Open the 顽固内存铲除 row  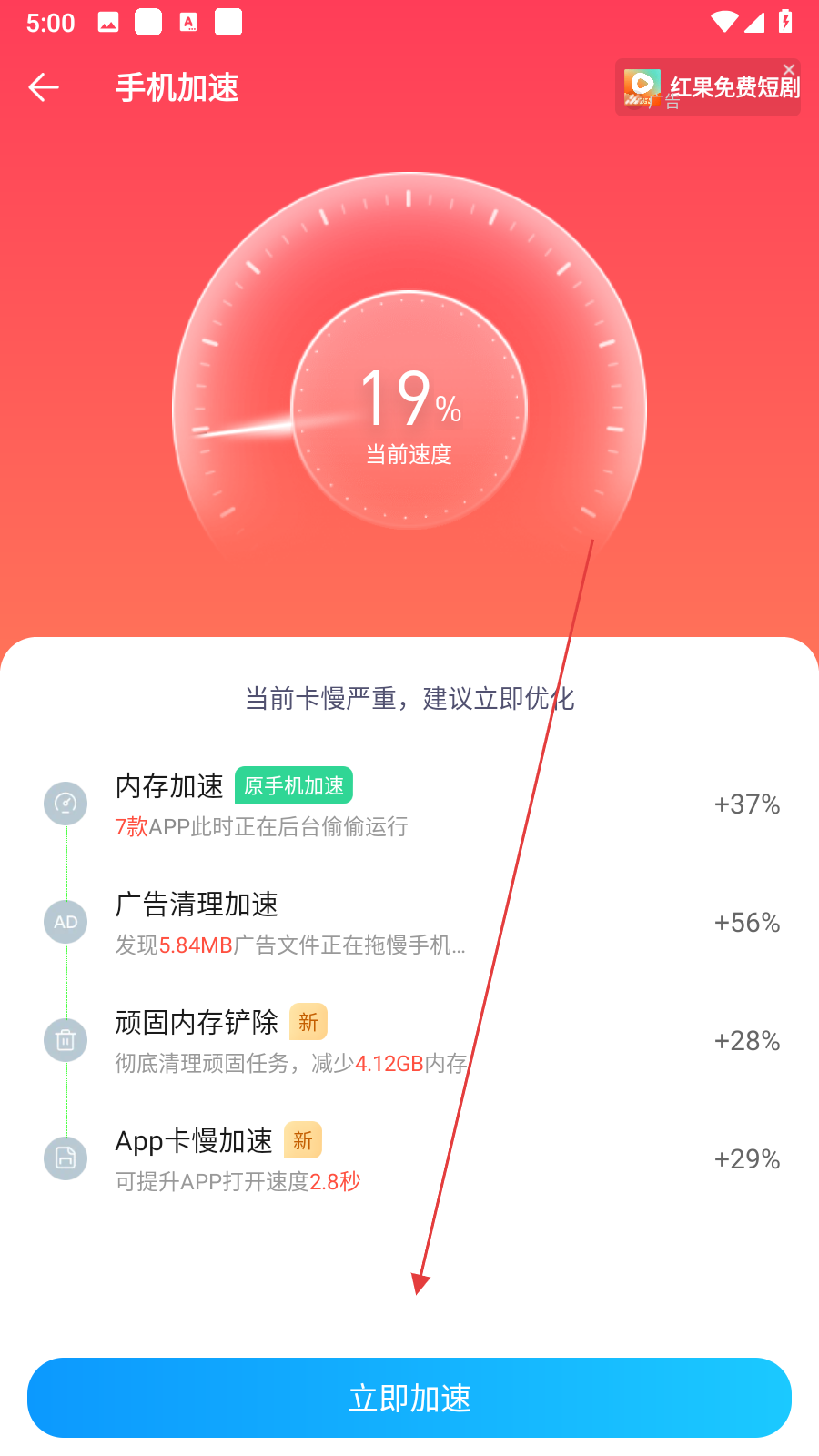[409, 1041]
